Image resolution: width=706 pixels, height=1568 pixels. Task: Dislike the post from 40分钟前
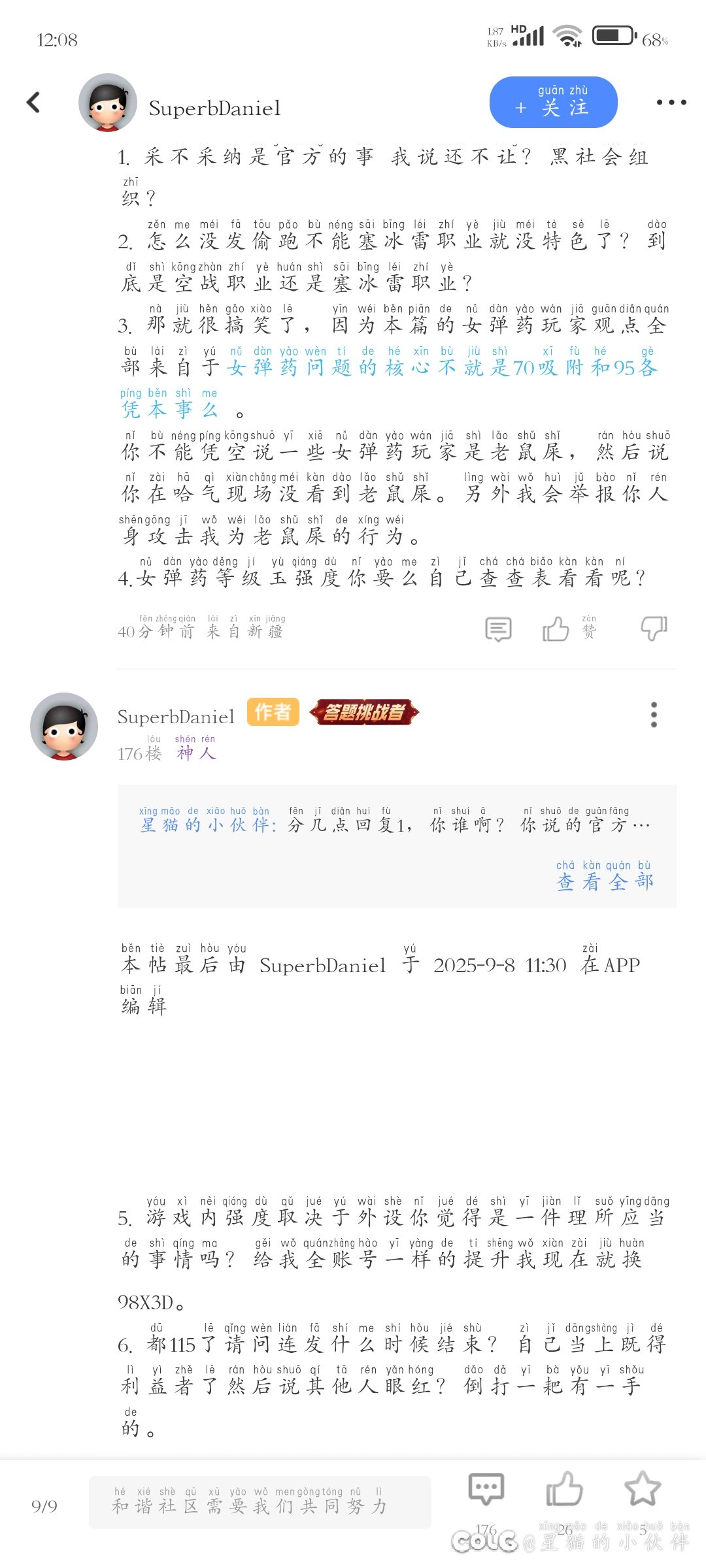[x=653, y=628]
